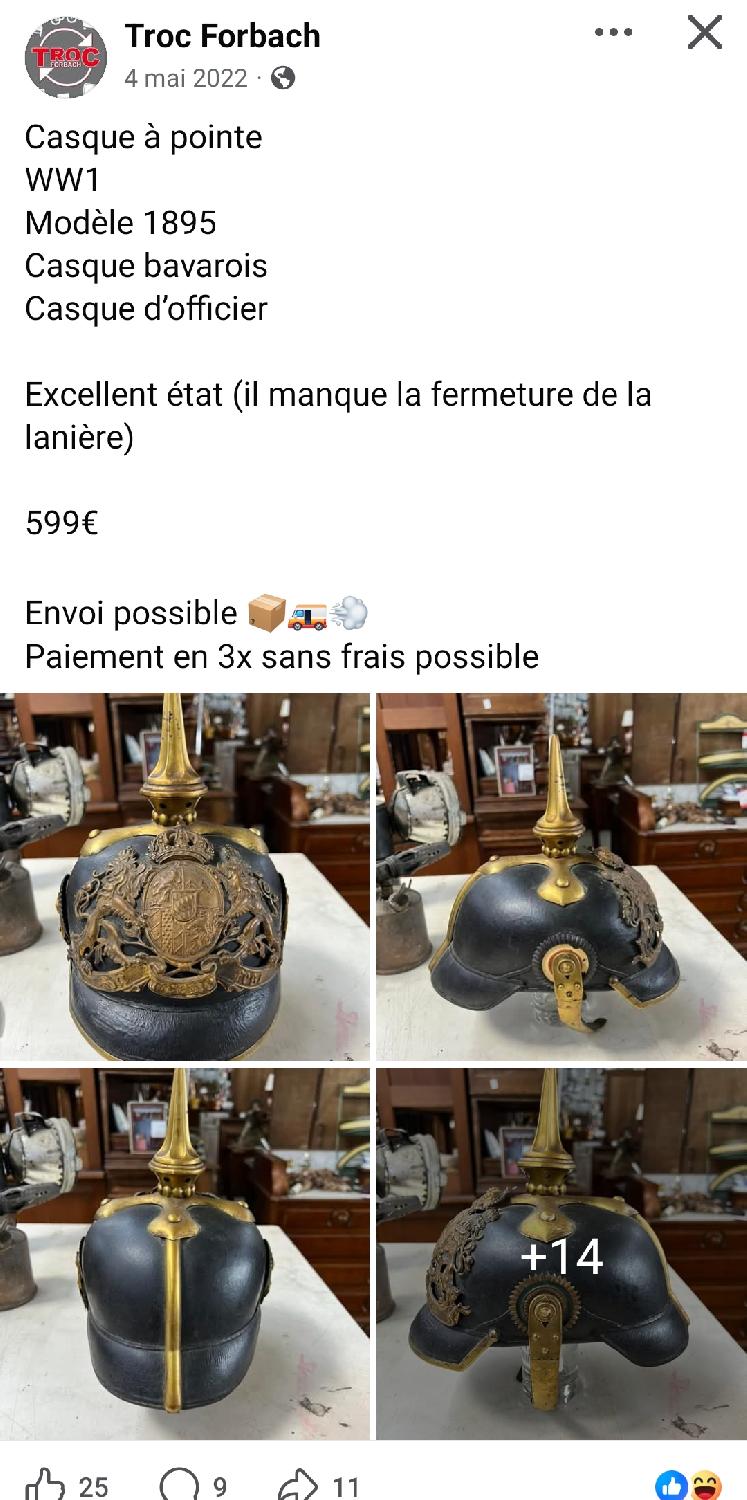The image size is (747, 1500).
Task: Open the helmet photo showing the brass rear spine
Action: tap(185, 1253)
